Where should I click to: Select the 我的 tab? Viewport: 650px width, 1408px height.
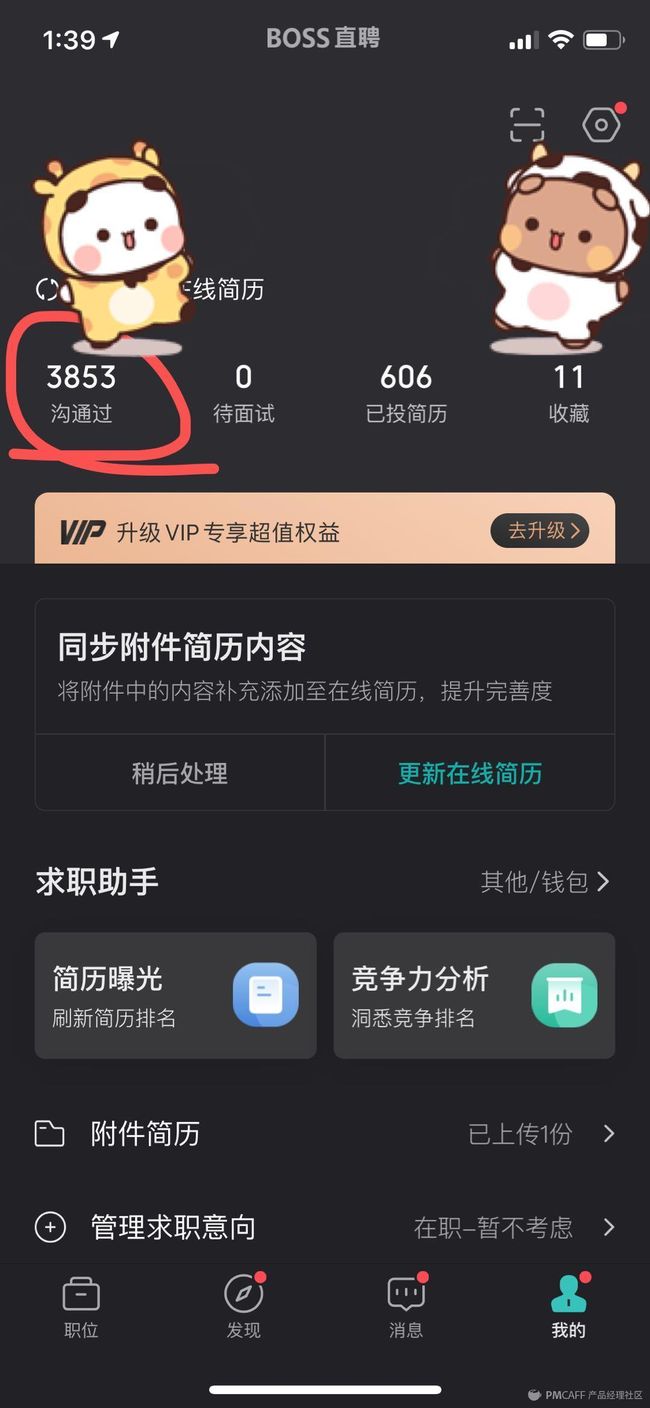[568, 1306]
